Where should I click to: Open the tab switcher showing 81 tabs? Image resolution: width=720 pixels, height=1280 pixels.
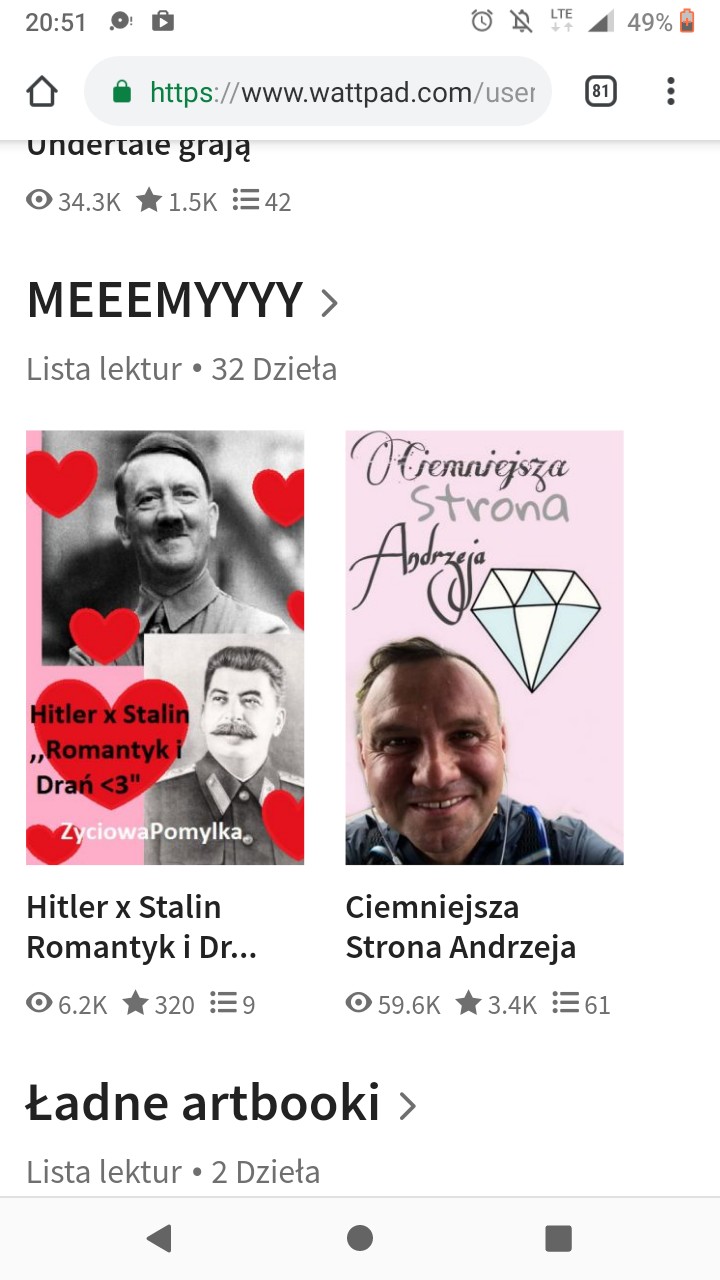coord(600,92)
